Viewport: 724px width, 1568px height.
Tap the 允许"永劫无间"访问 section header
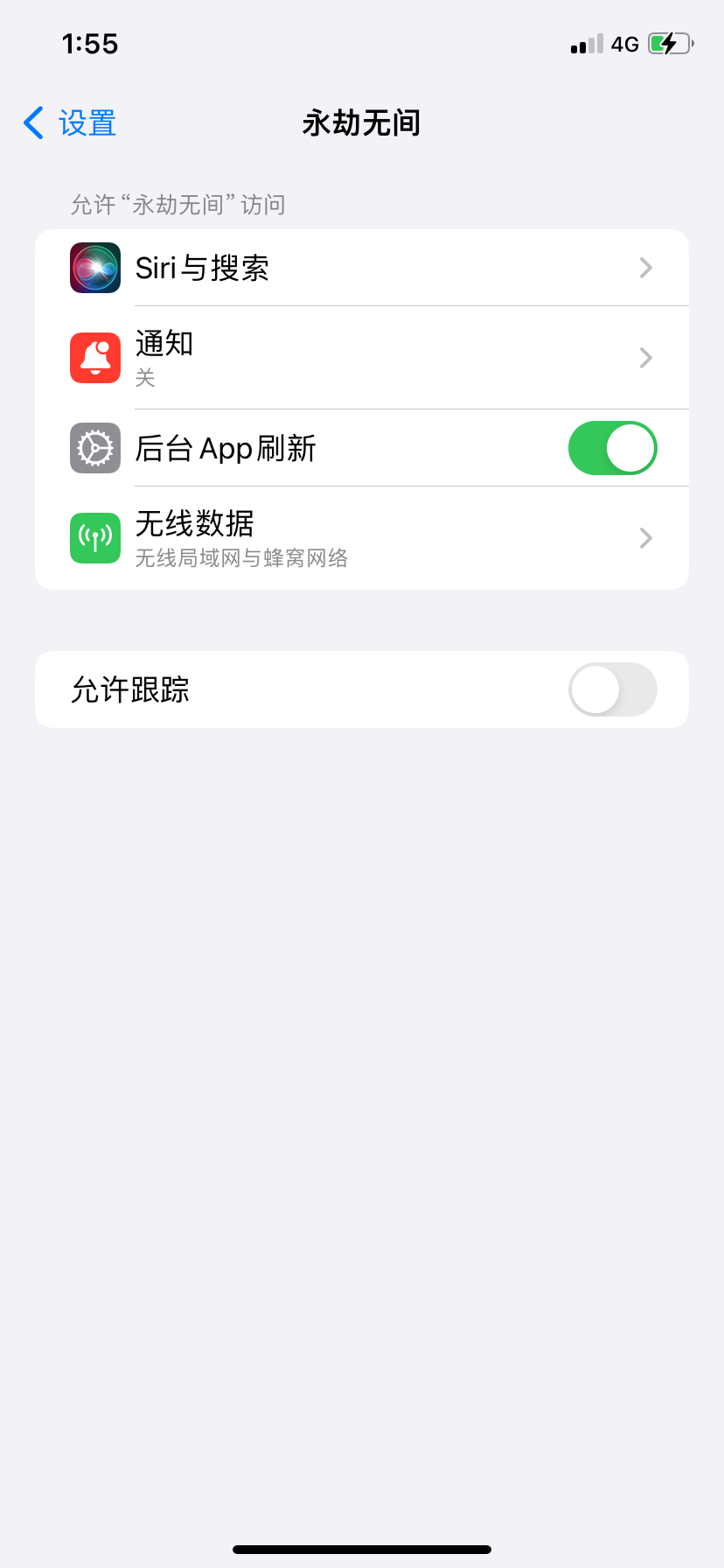click(x=178, y=204)
